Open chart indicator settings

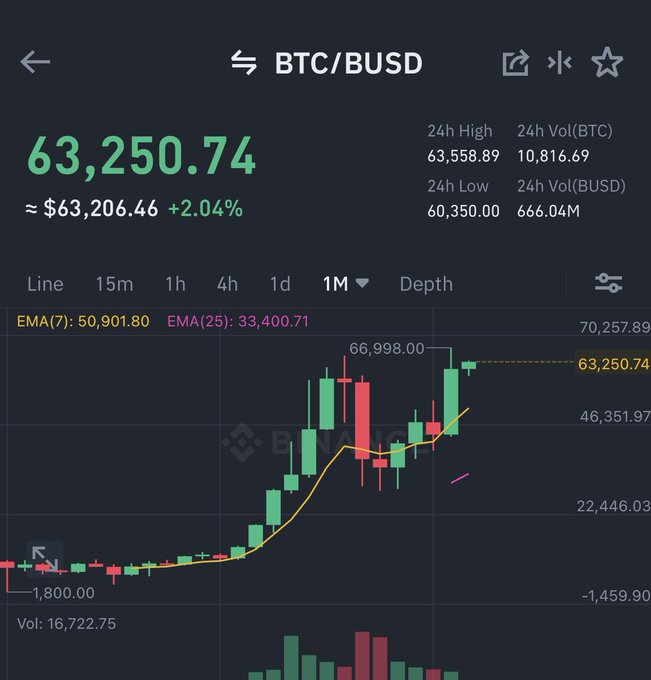608,283
